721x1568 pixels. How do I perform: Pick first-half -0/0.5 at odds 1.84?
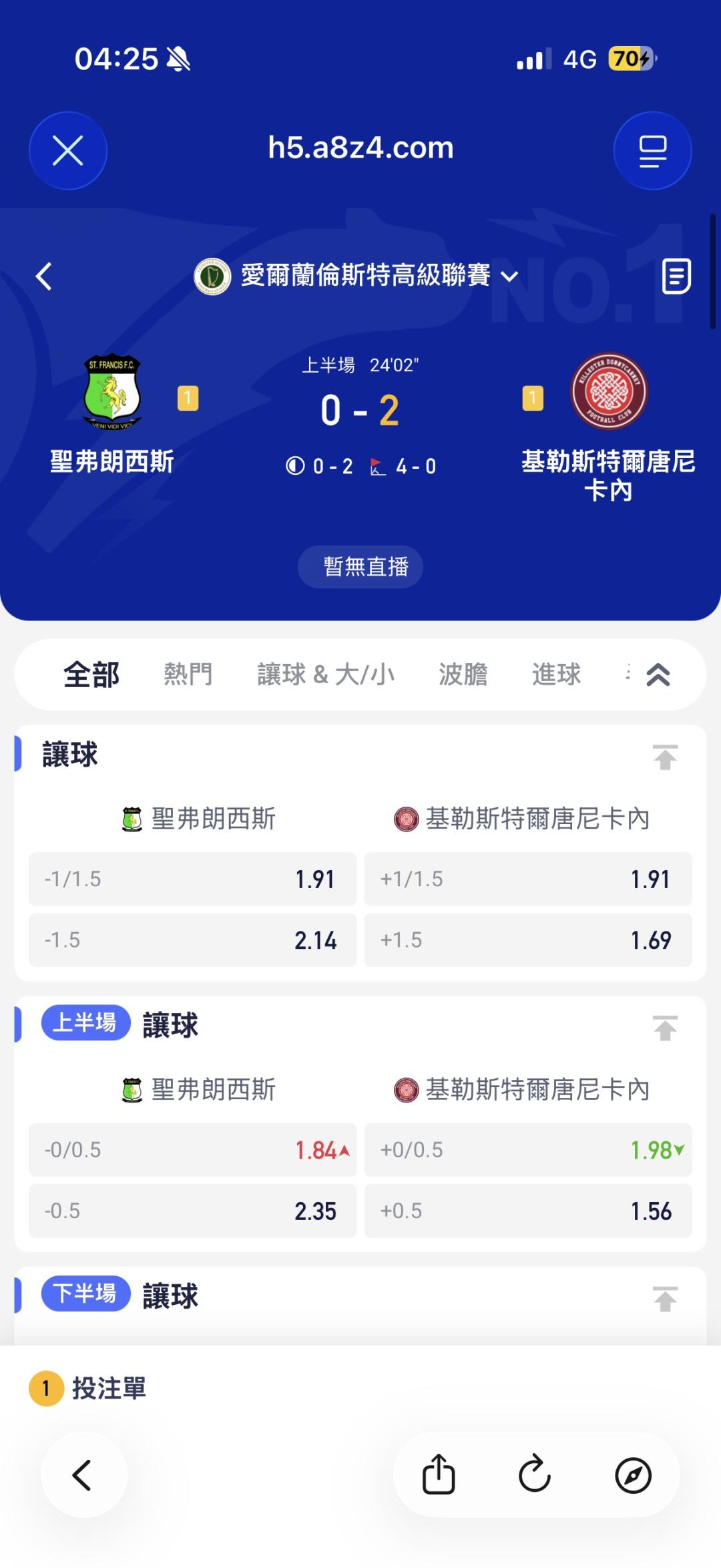click(192, 1150)
